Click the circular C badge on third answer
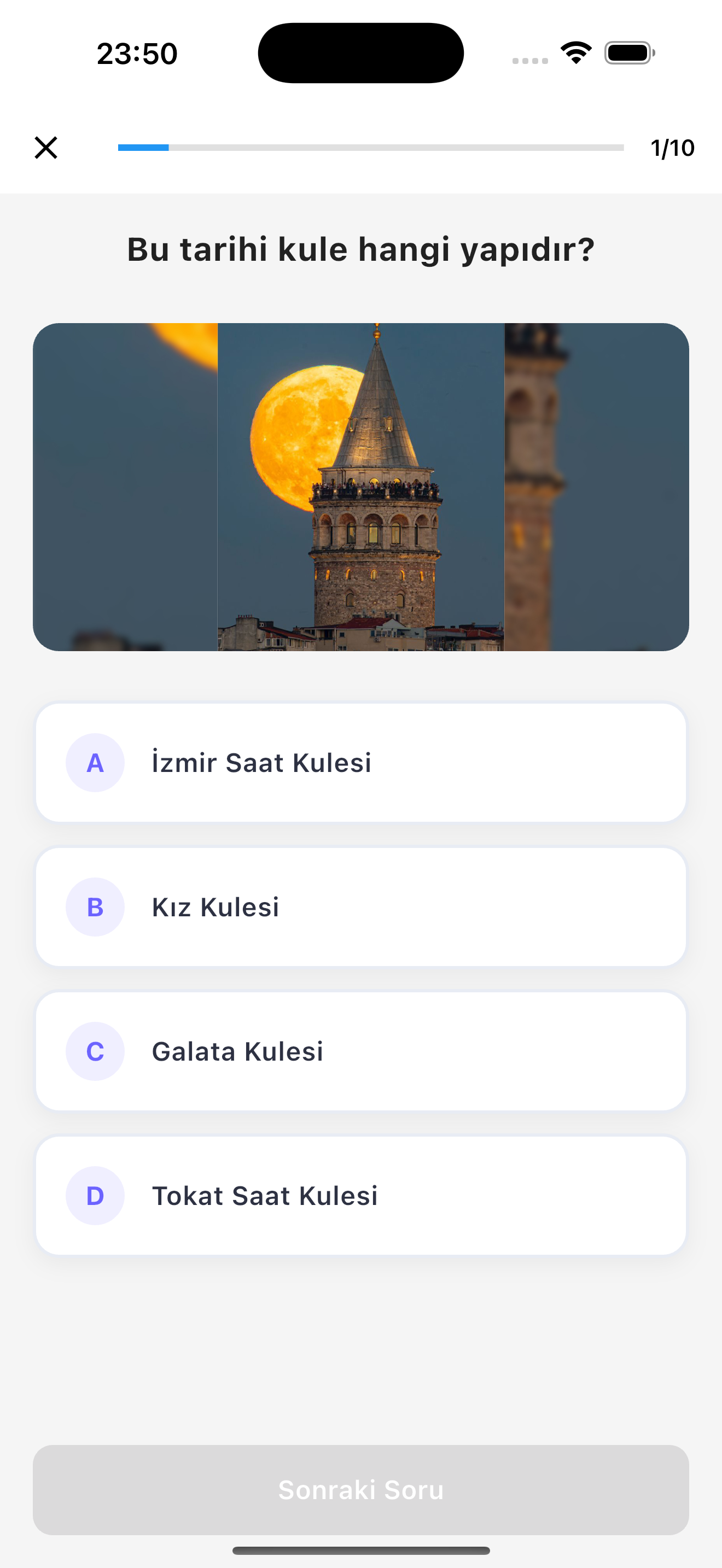Screen dimensions: 722x1568 (95, 1051)
